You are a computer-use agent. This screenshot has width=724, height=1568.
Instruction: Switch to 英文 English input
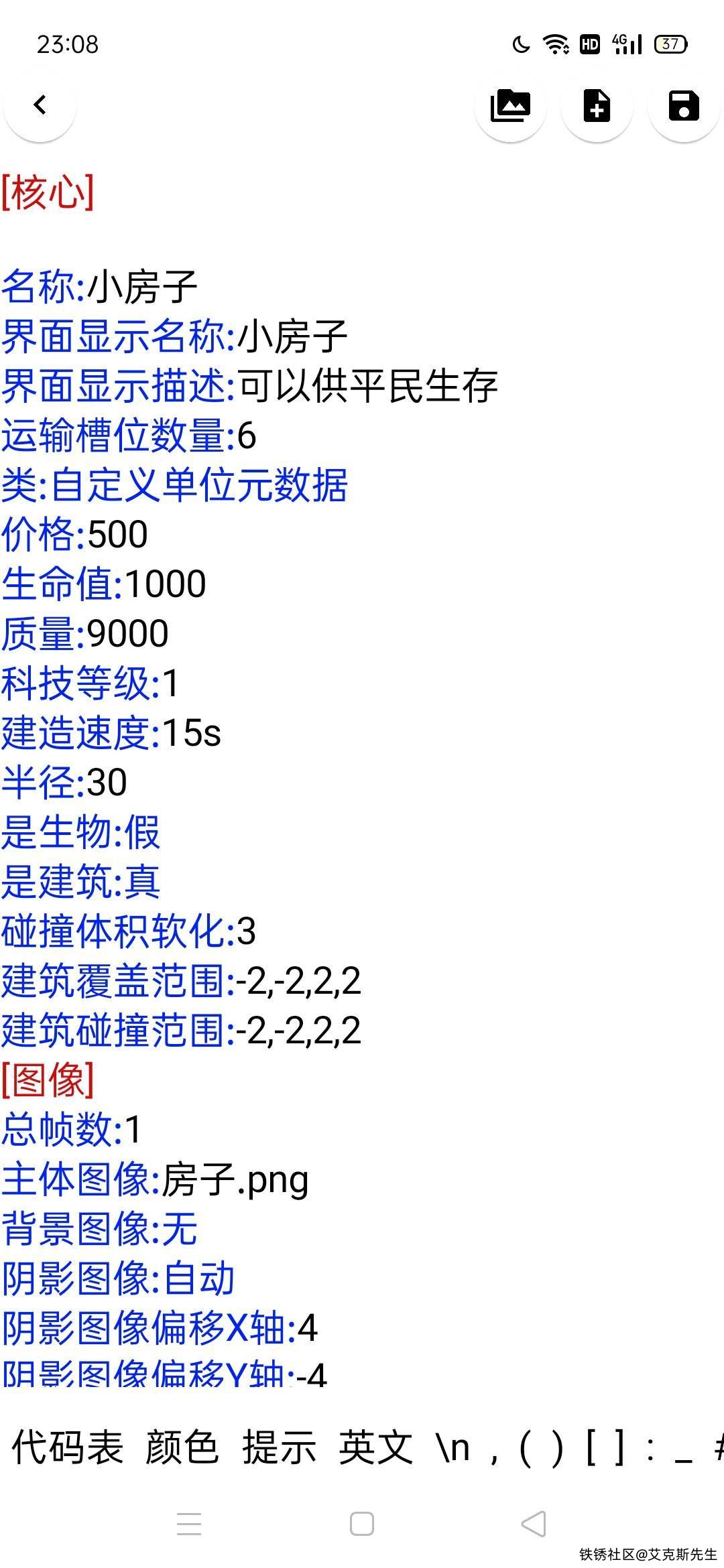pos(375,1447)
